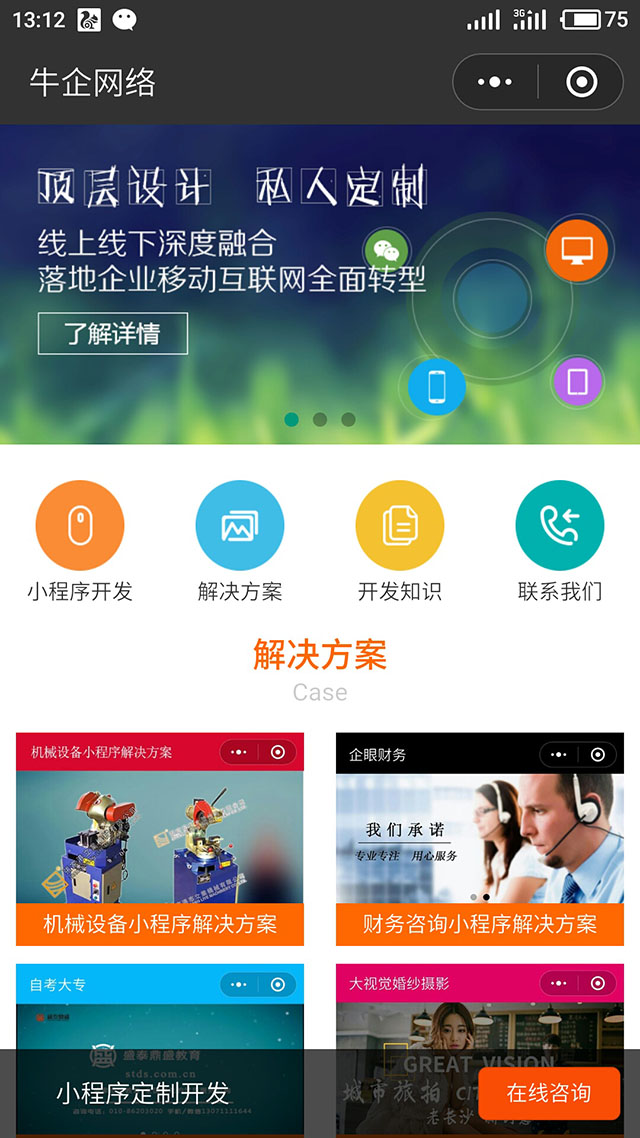The width and height of the screenshot is (640, 1138).
Task: Open the 机械设备小程序解决方案 case card
Action: click(160, 840)
